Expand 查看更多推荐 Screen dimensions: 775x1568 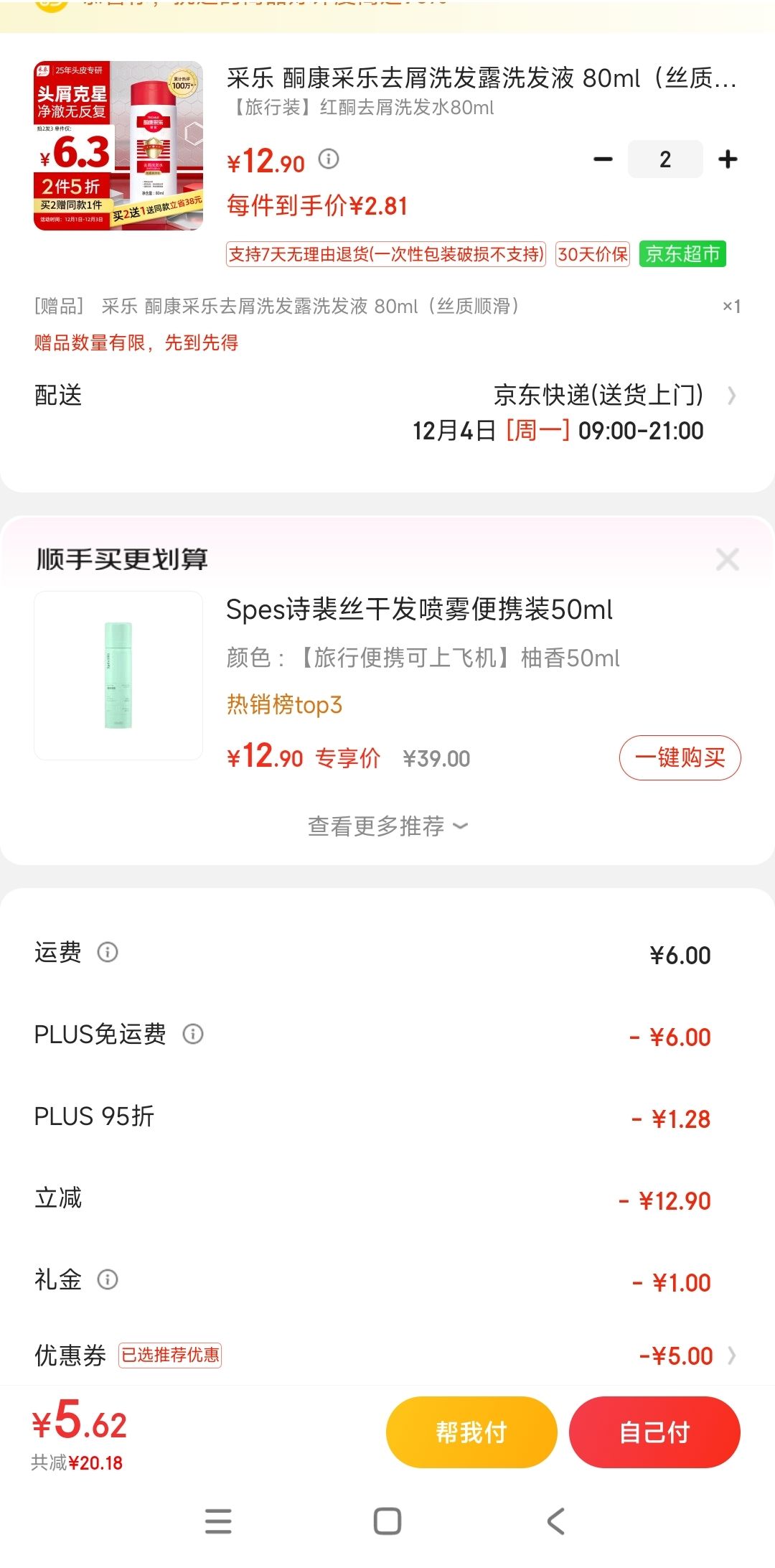point(387,826)
